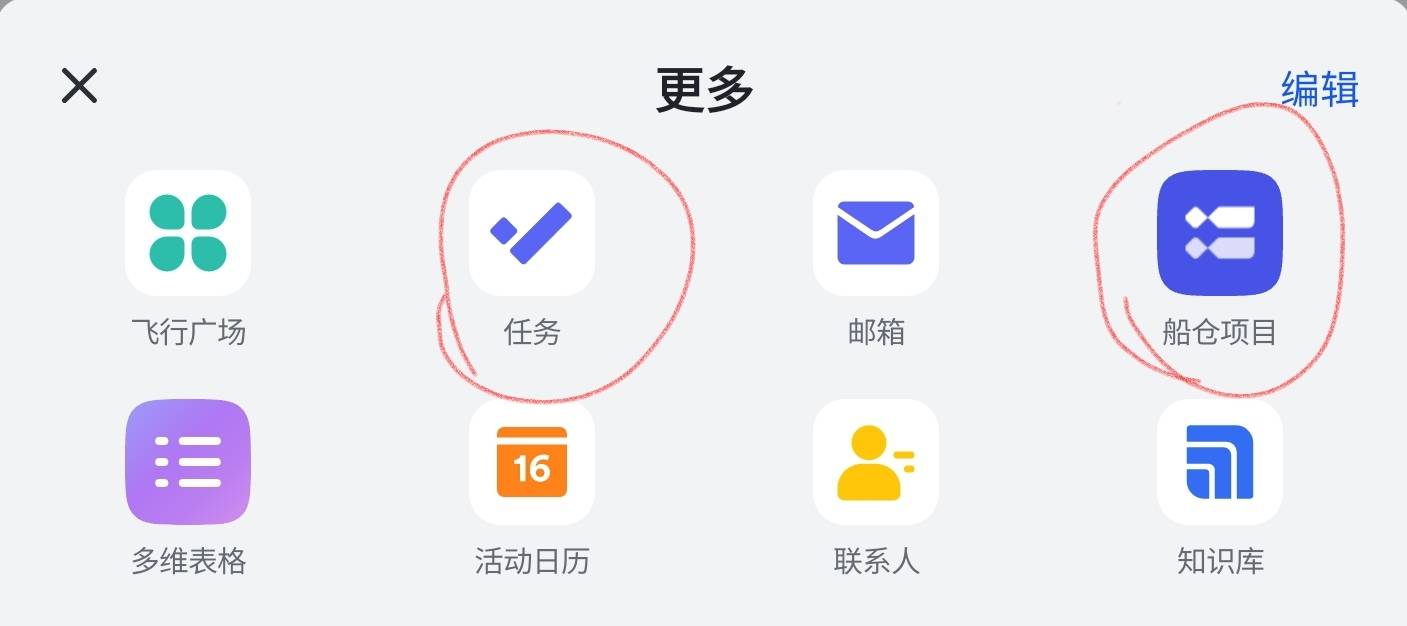Close the 更多 panel
This screenshot has width=1407, height=626.
click(79, 86)
